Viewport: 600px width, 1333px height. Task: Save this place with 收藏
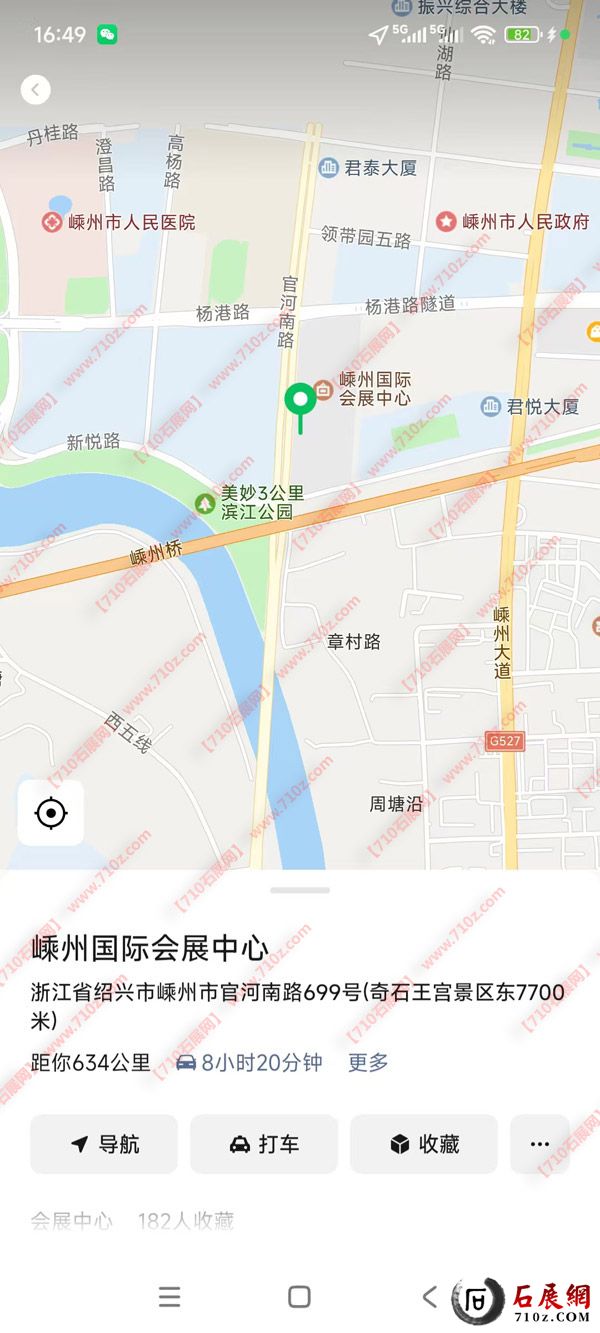point(424,1144)
